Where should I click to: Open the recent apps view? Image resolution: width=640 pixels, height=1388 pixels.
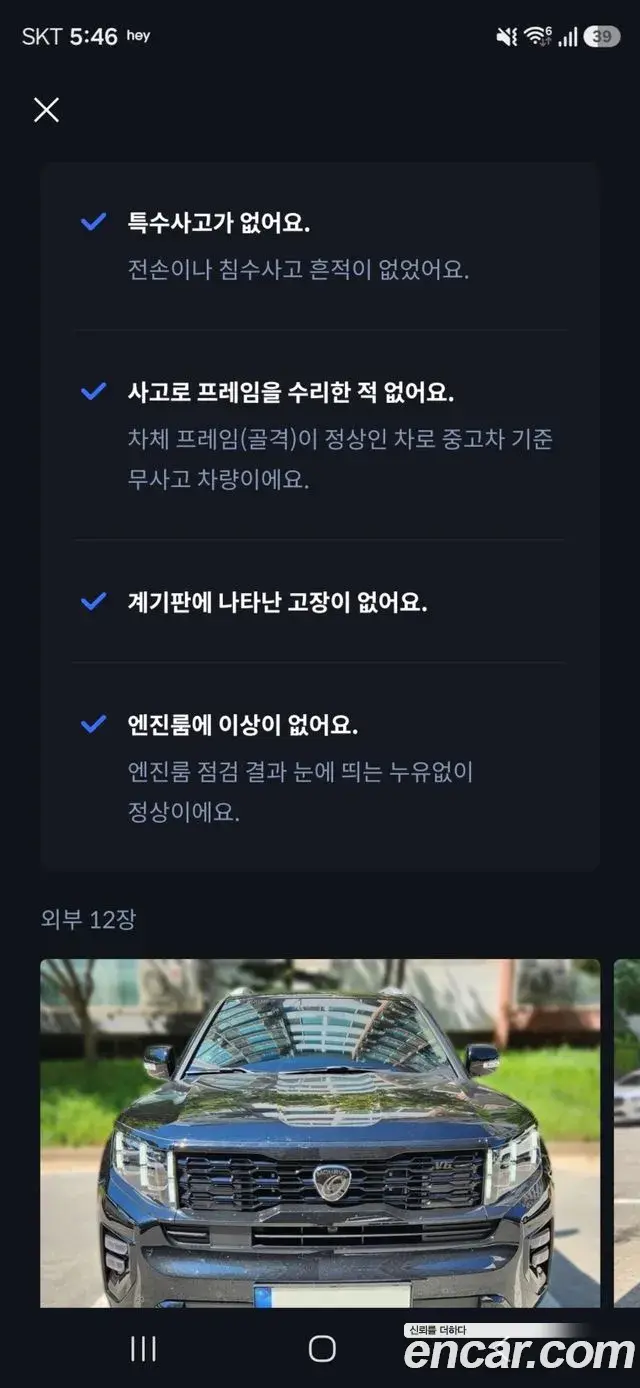pyautogui.click(x=143, y=1349)
